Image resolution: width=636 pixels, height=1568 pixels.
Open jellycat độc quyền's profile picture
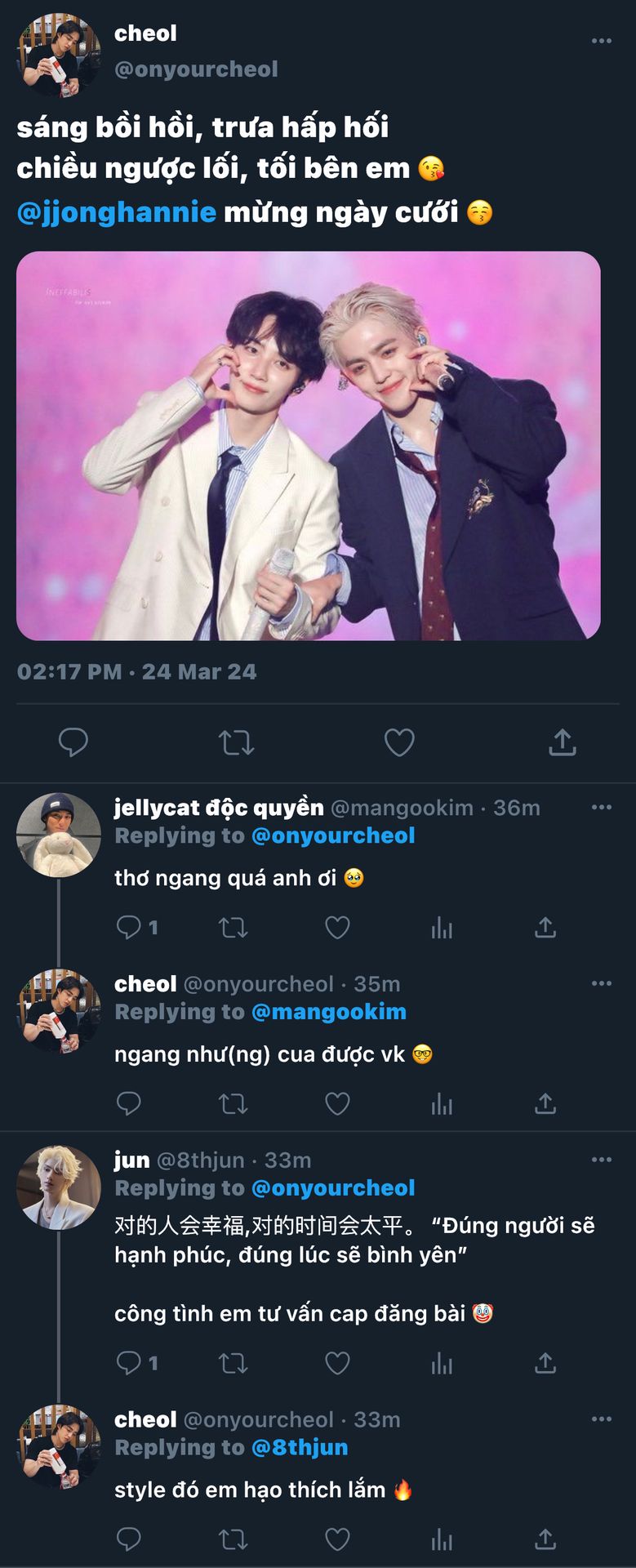(58, 835)
